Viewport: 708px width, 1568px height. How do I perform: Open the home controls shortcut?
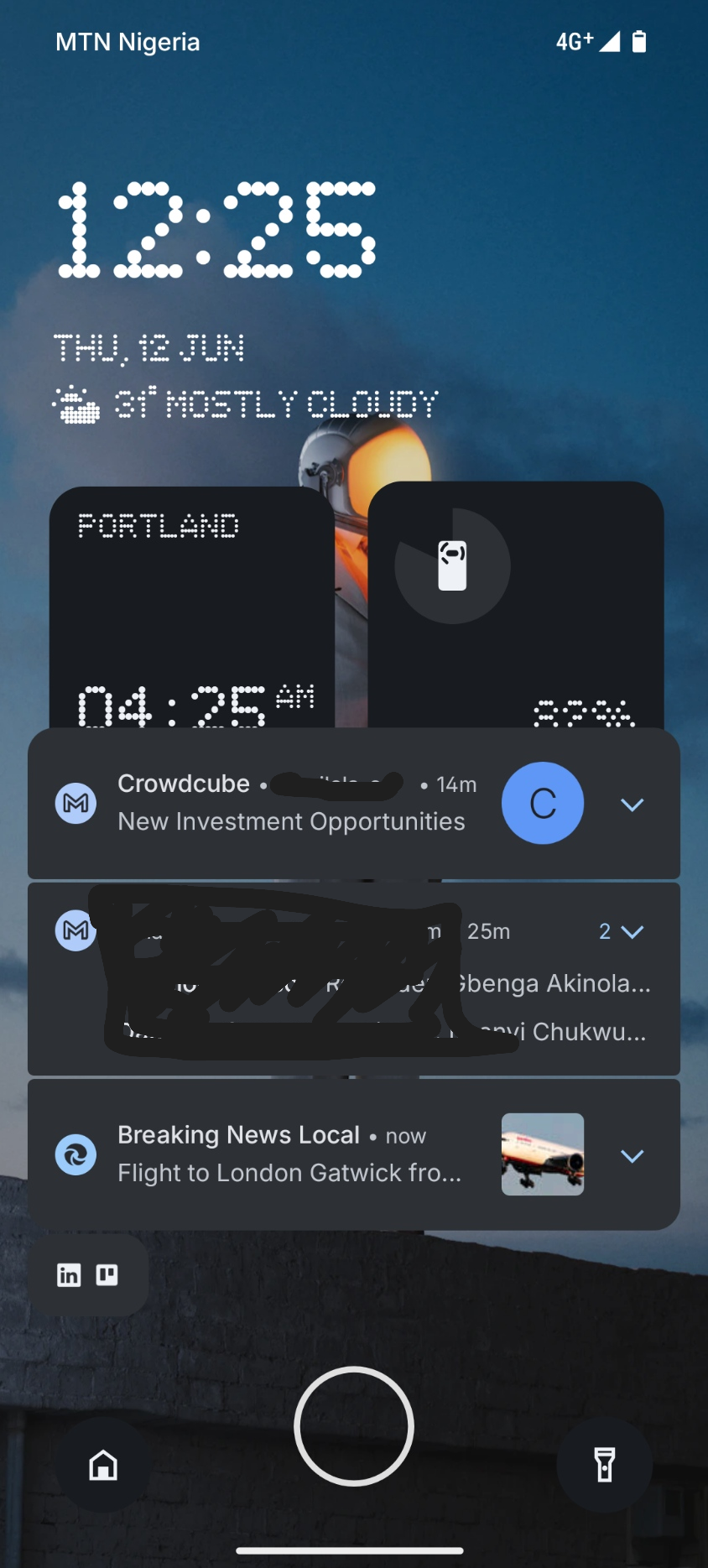pos(103,1465)
